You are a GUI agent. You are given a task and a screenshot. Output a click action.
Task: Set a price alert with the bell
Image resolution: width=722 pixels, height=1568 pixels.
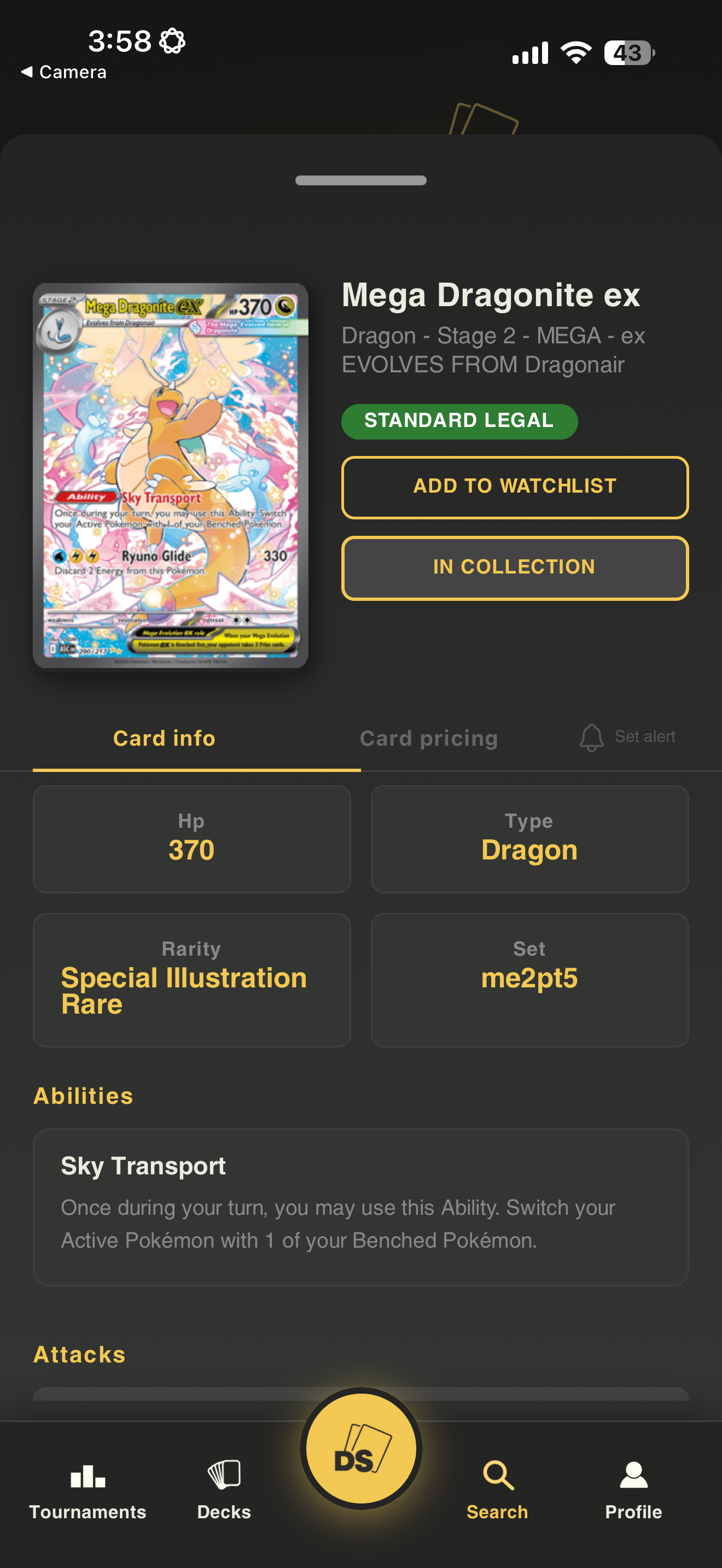click(627, 737)
